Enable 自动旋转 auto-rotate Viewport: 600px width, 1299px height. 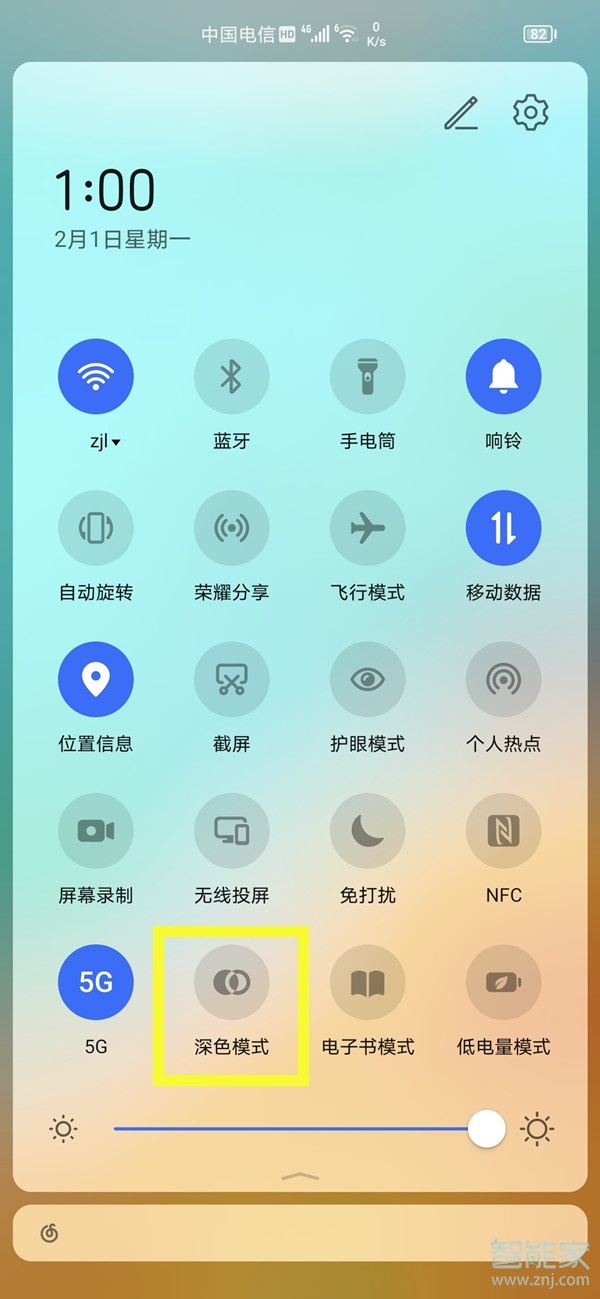tap(96, 529)
